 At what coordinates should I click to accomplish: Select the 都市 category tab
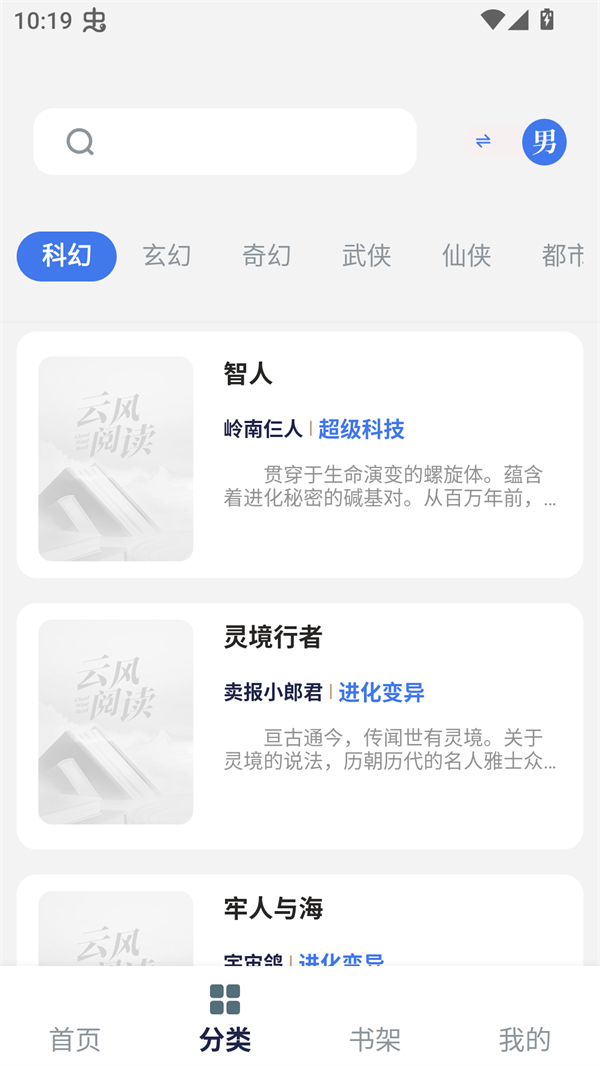[563, 256]
